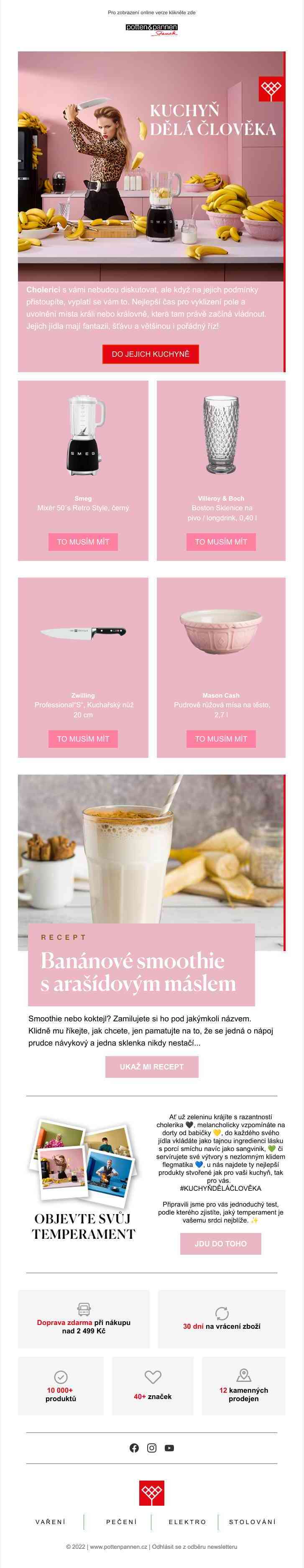Open the YouTube icon
This screenshot has width=304, height=1568.
point(169,1448)
